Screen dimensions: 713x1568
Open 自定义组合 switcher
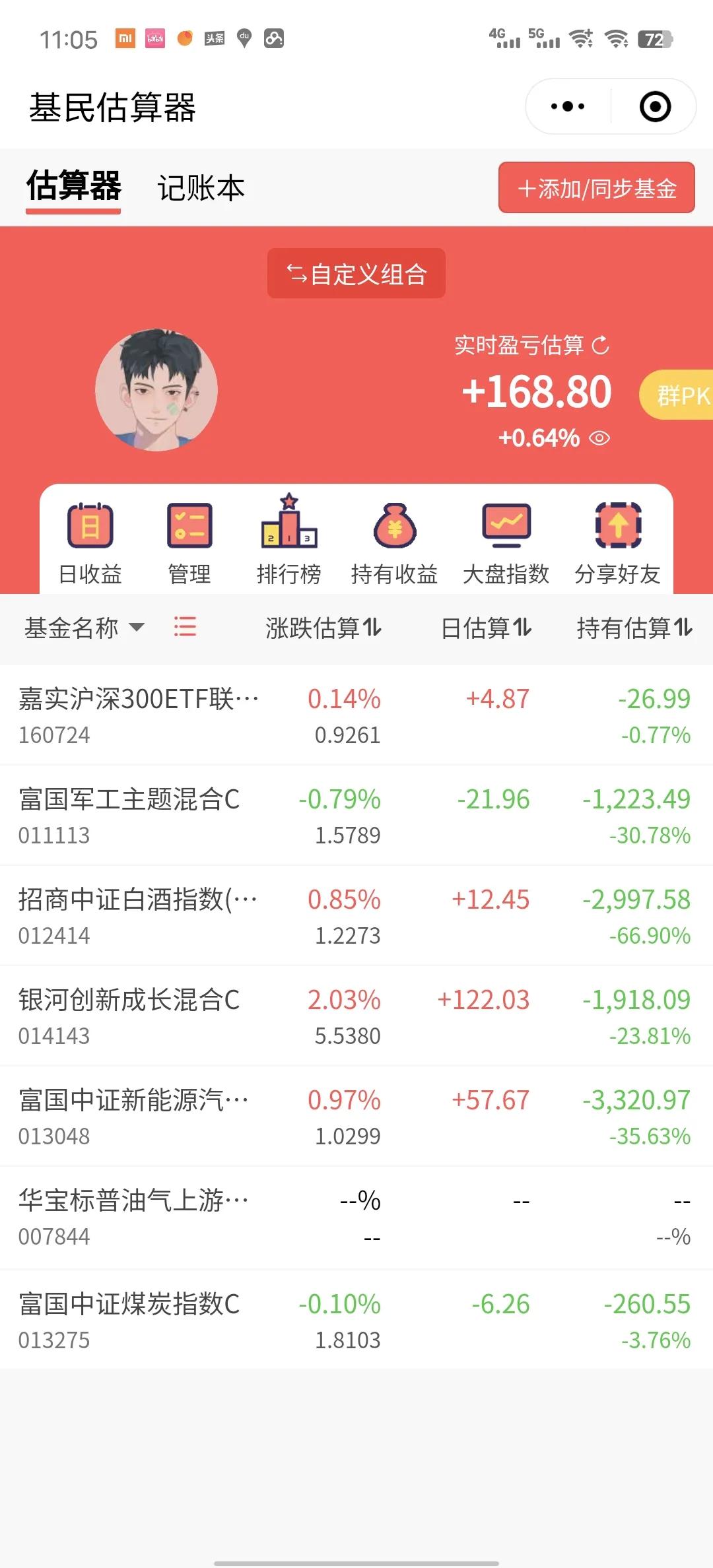pyautogui.click(x=356, y=274)
